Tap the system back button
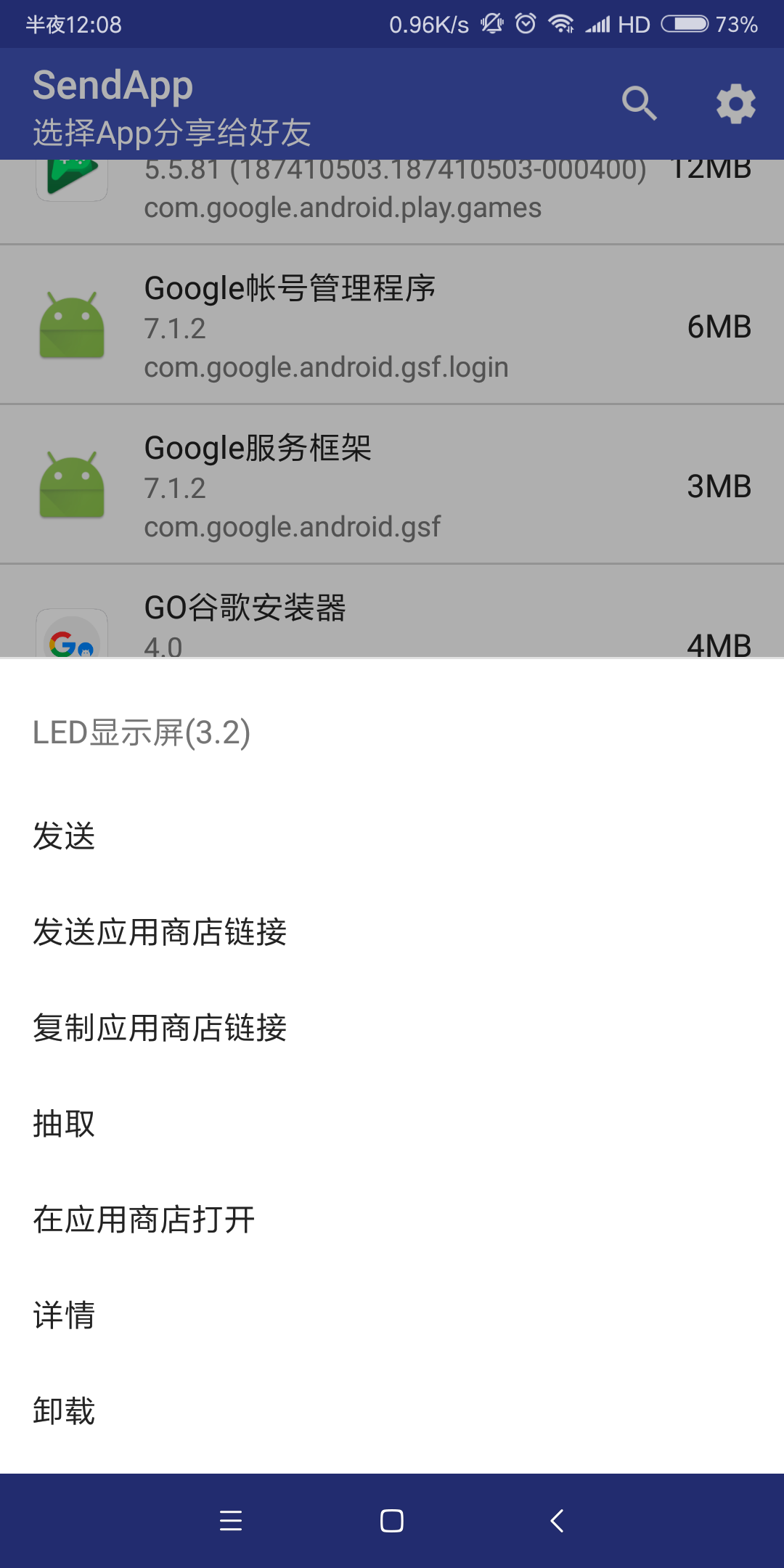This screenshot has width=784, height=1568. [x=557, y=1520]
